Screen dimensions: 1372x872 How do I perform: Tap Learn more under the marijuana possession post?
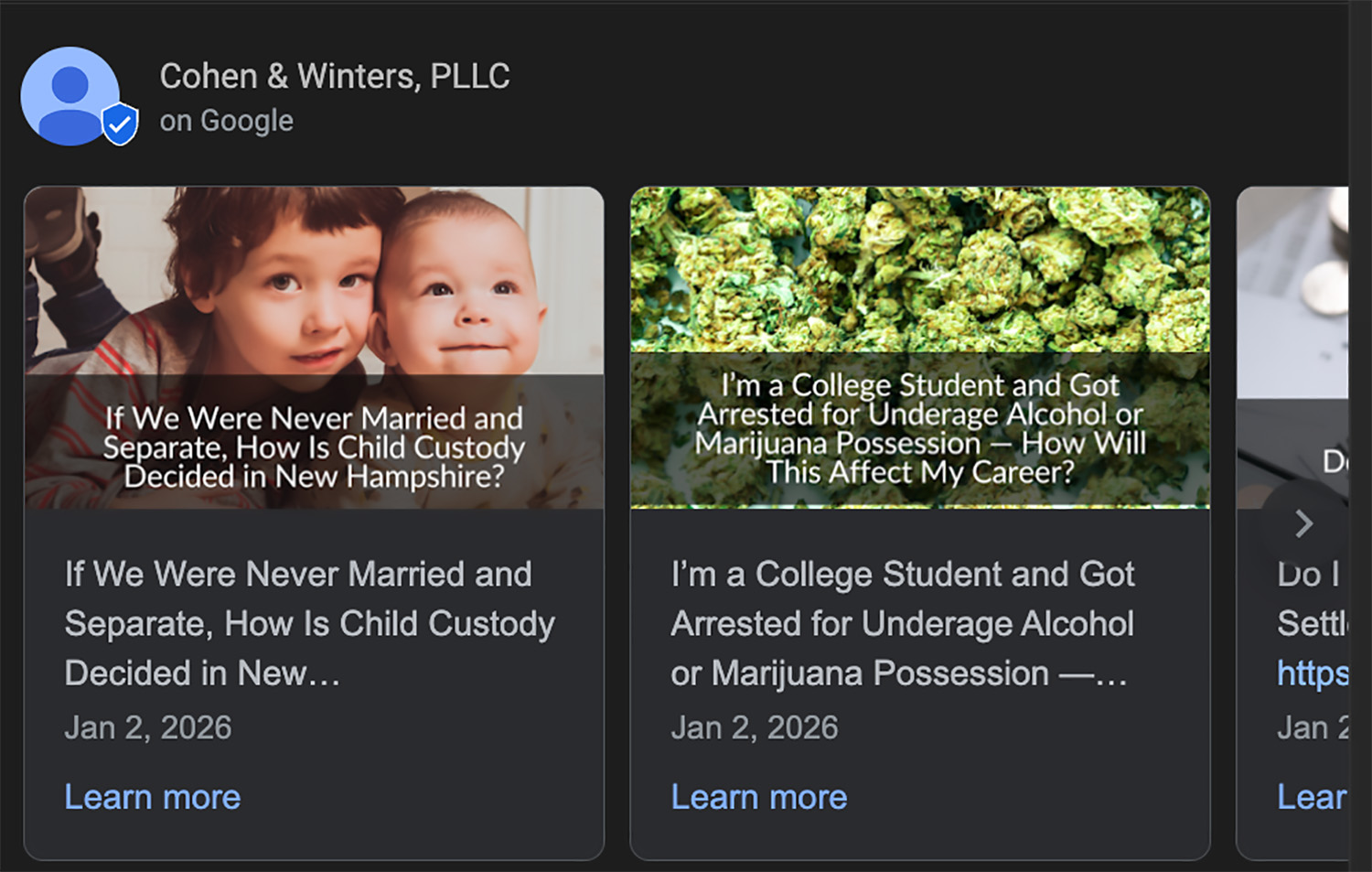759,797
